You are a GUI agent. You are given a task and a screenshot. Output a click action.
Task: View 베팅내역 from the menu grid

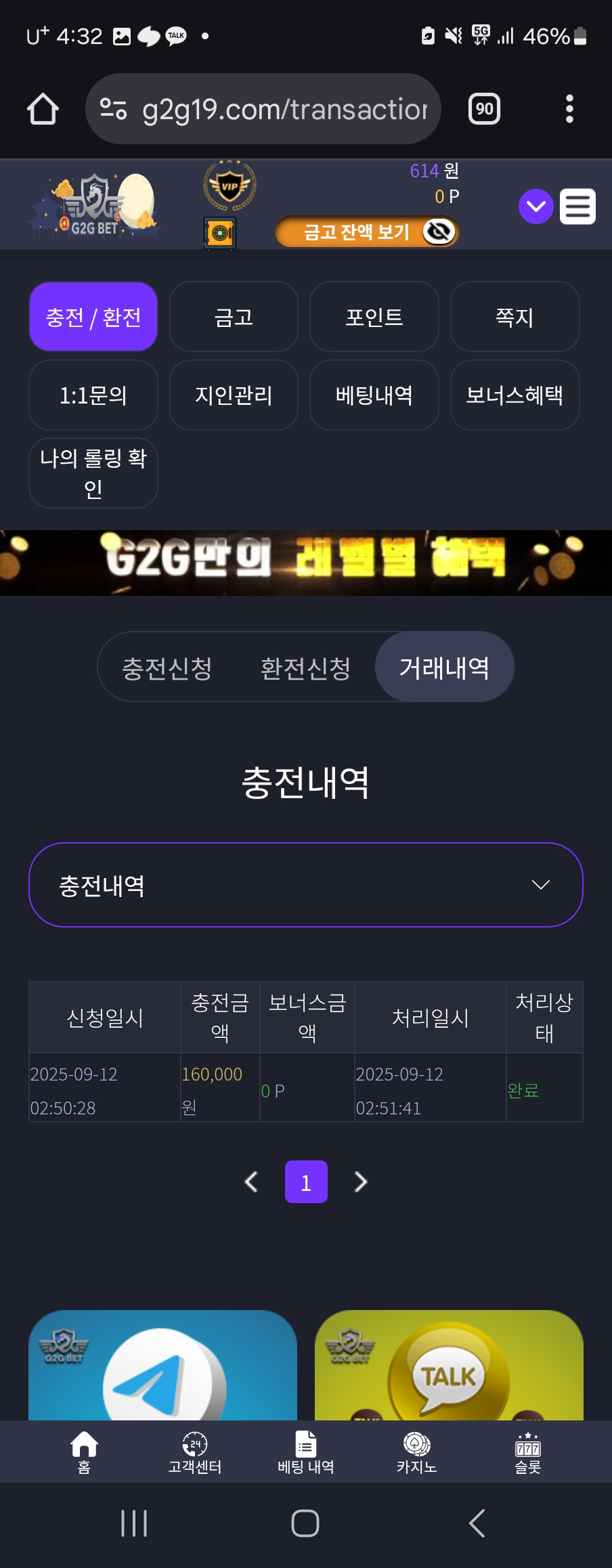(374, 395)
